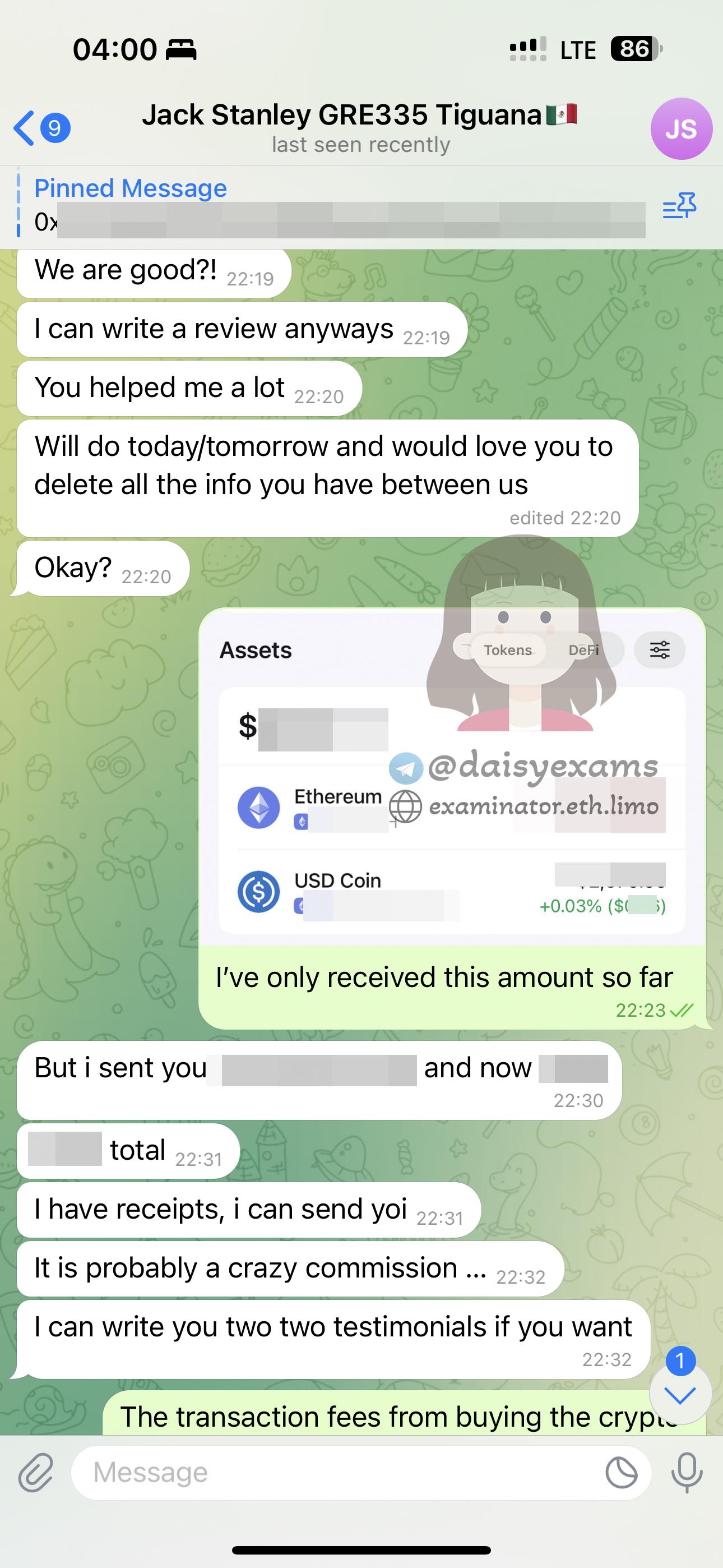Open the sticker panel icon
Viewport: 723px width, 1568px height.
622,1474
